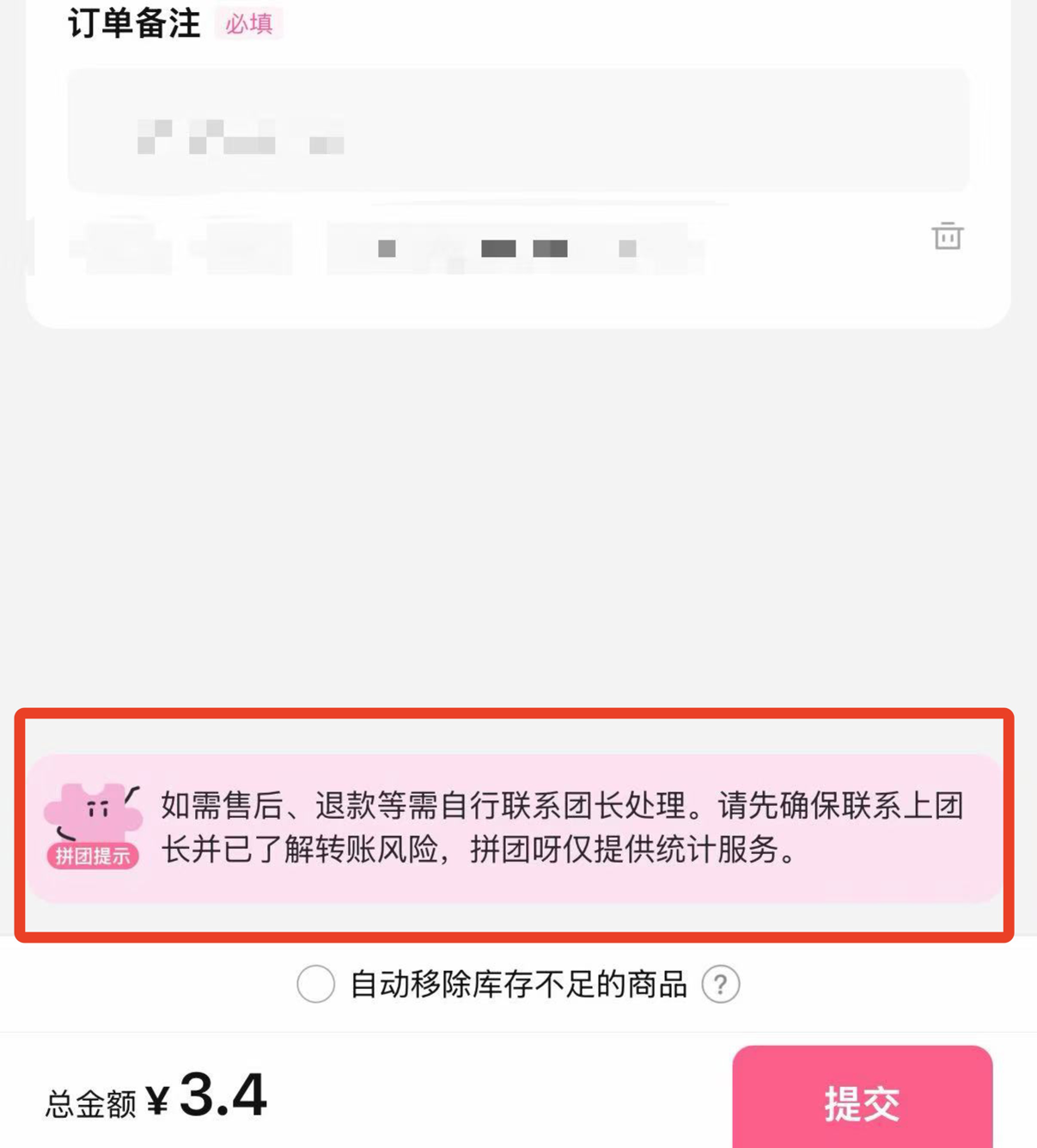The width and height of the screenshot is (1037, 1148).
Task: Delete the item with trash icon
Action: tap(947, 235)
